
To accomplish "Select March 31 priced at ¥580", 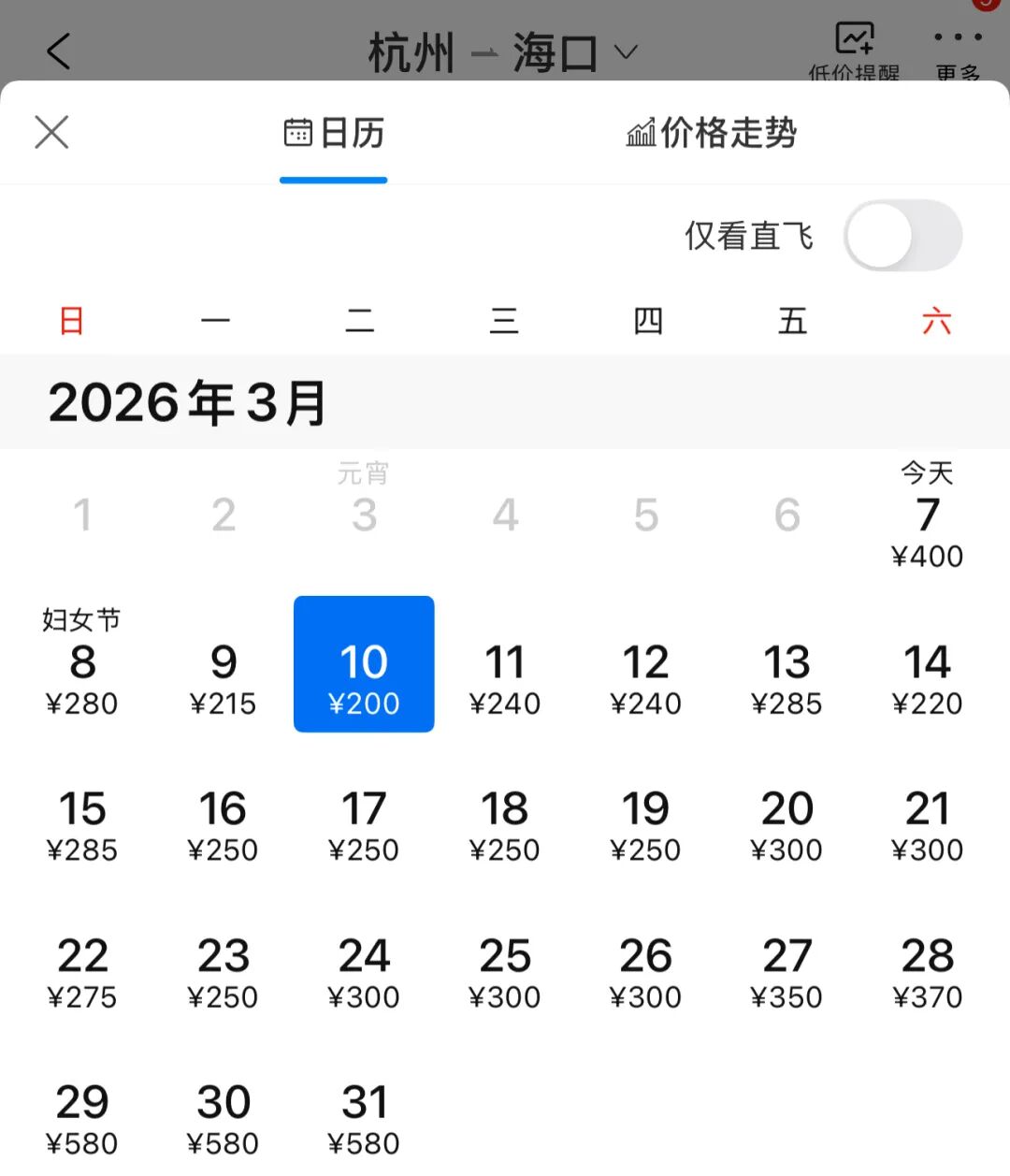I will [x=365, y=1115].
